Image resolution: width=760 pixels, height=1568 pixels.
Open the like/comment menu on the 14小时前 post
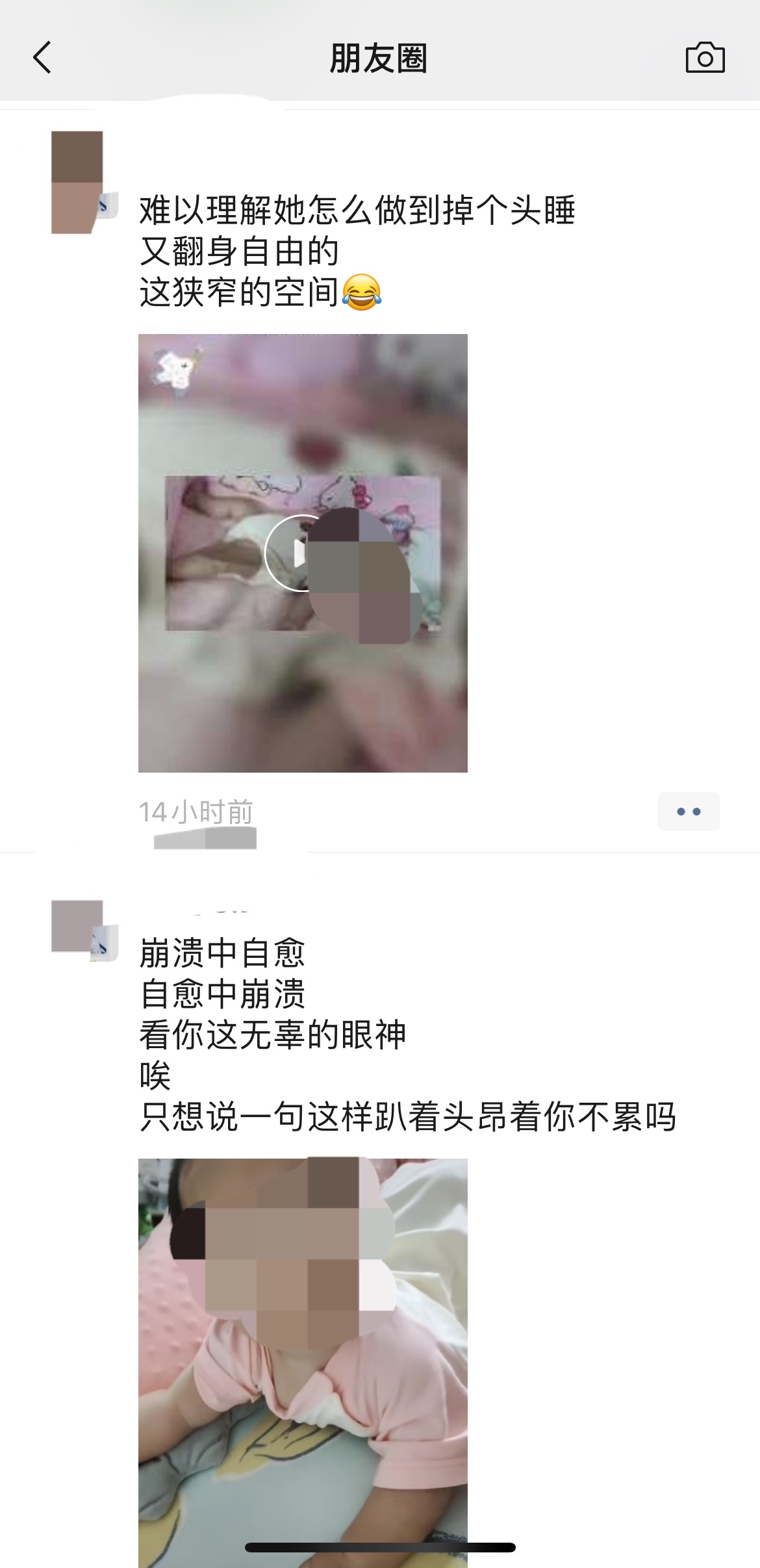pyautogui.click(x=688, y=811)
